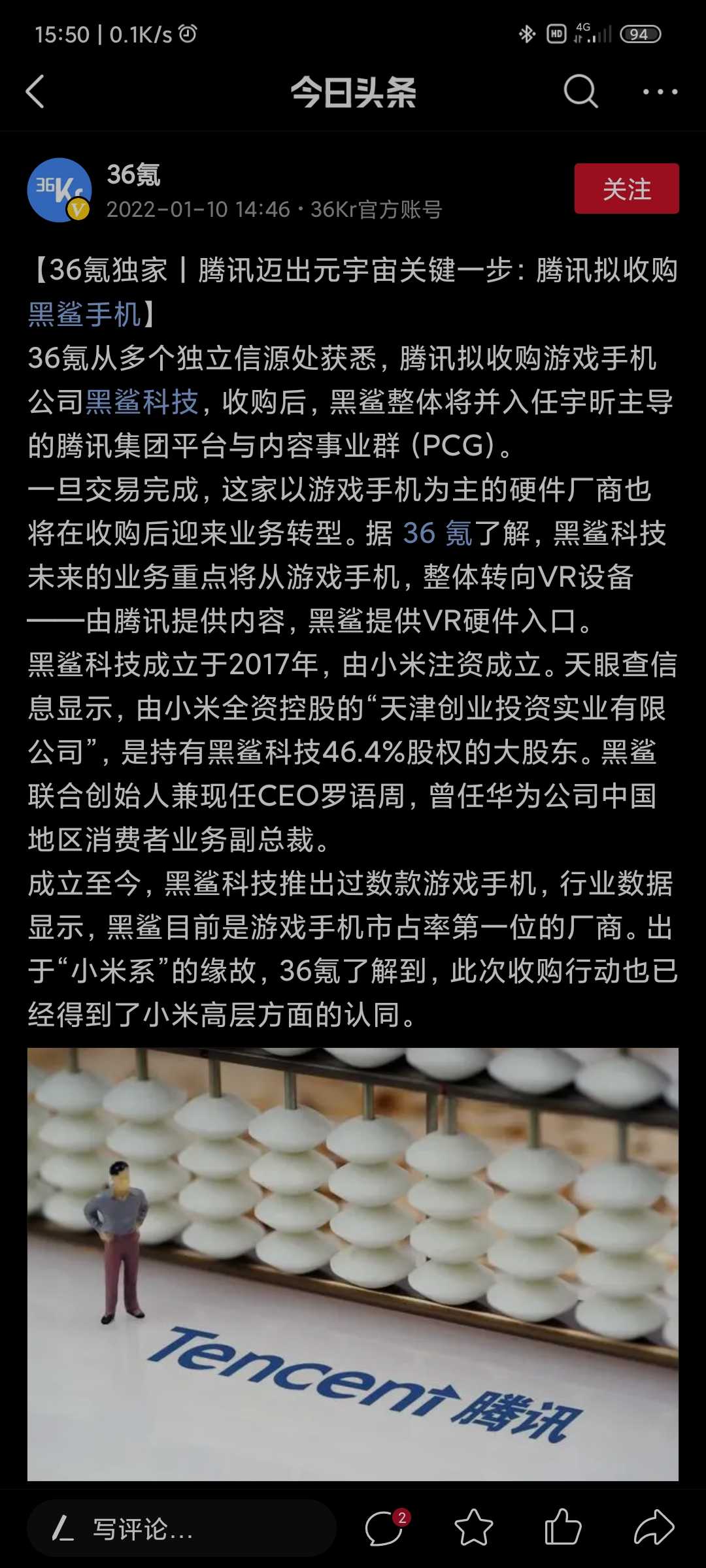Favorite the article with the star icon
This screenshot has width=706, height=1568.
coord(474,1528)
